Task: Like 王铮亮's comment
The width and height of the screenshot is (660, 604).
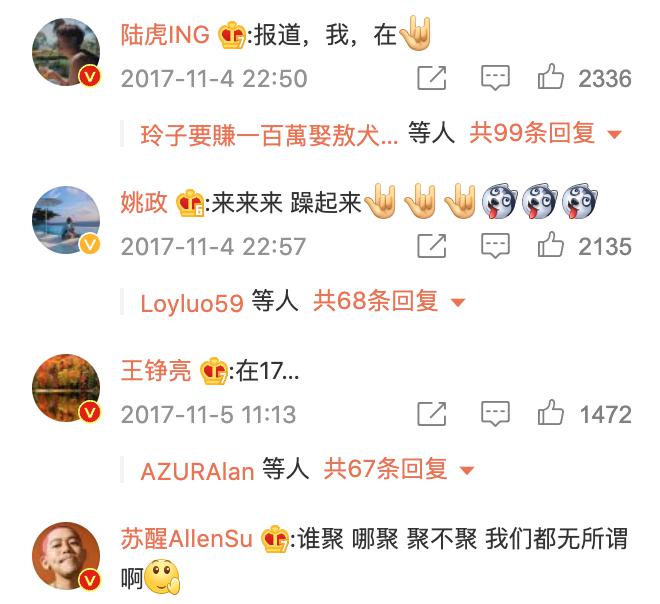Action: 551,413
